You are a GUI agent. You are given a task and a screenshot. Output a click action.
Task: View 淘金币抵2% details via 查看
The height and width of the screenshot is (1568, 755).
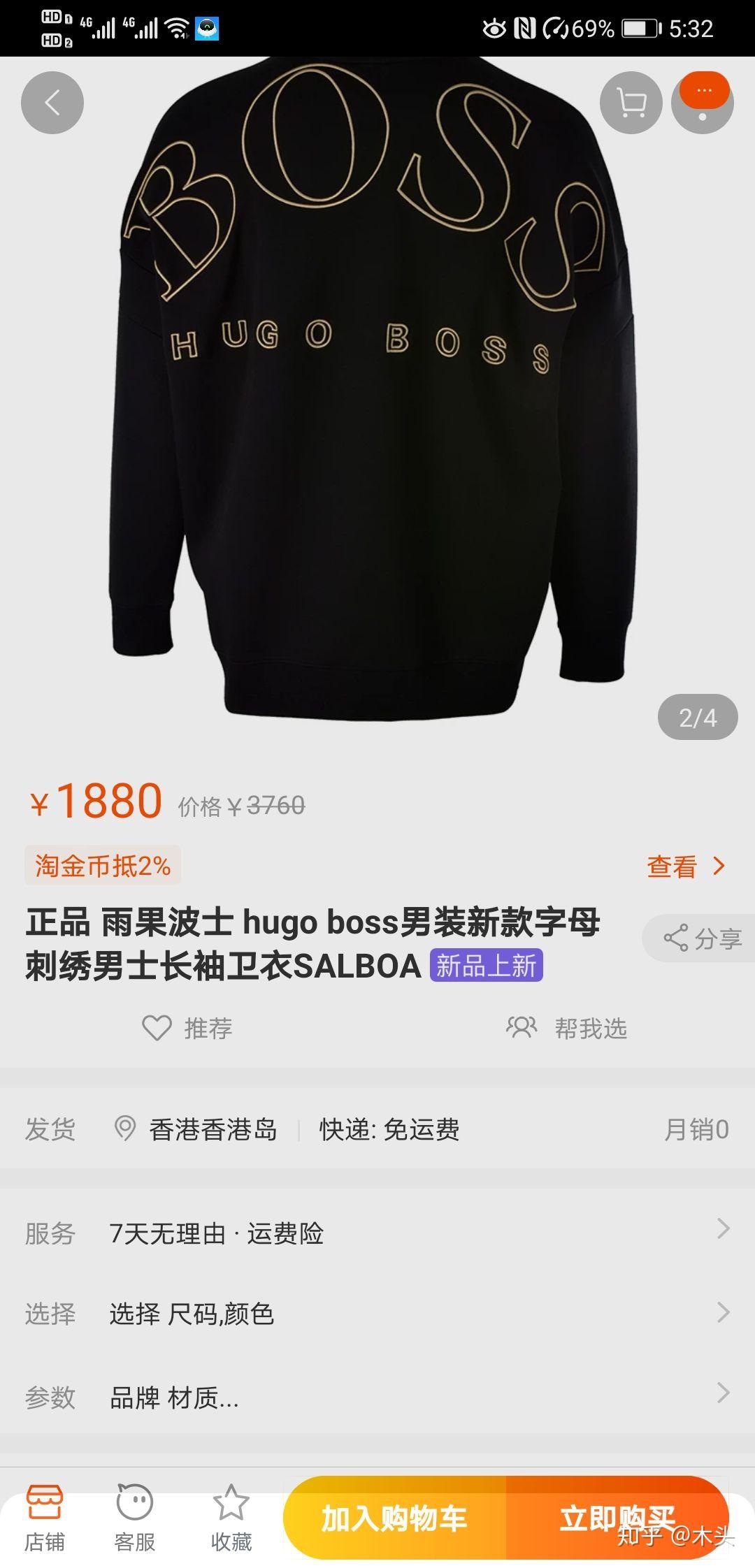pyautogui.click(x=686, y=866)
